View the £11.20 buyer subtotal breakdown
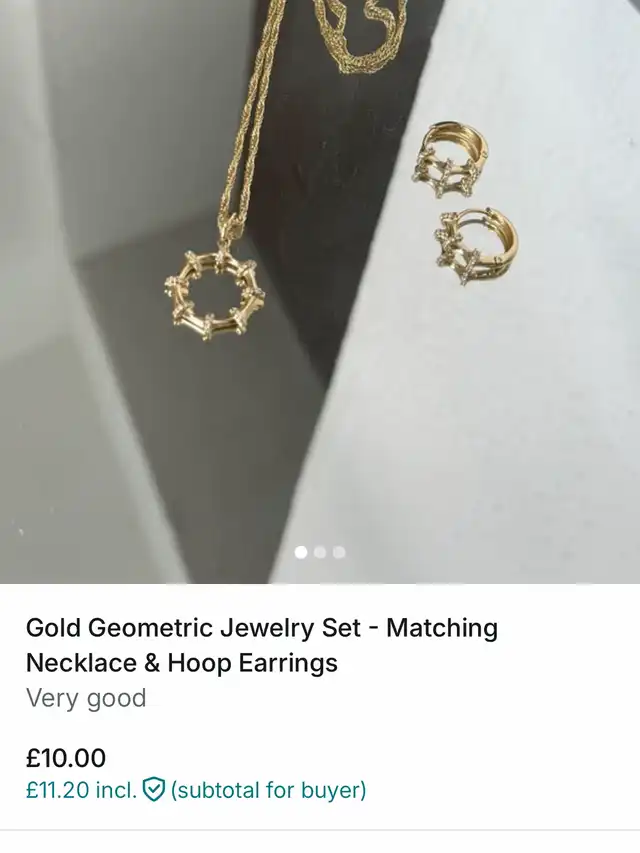 pos(196,790)
